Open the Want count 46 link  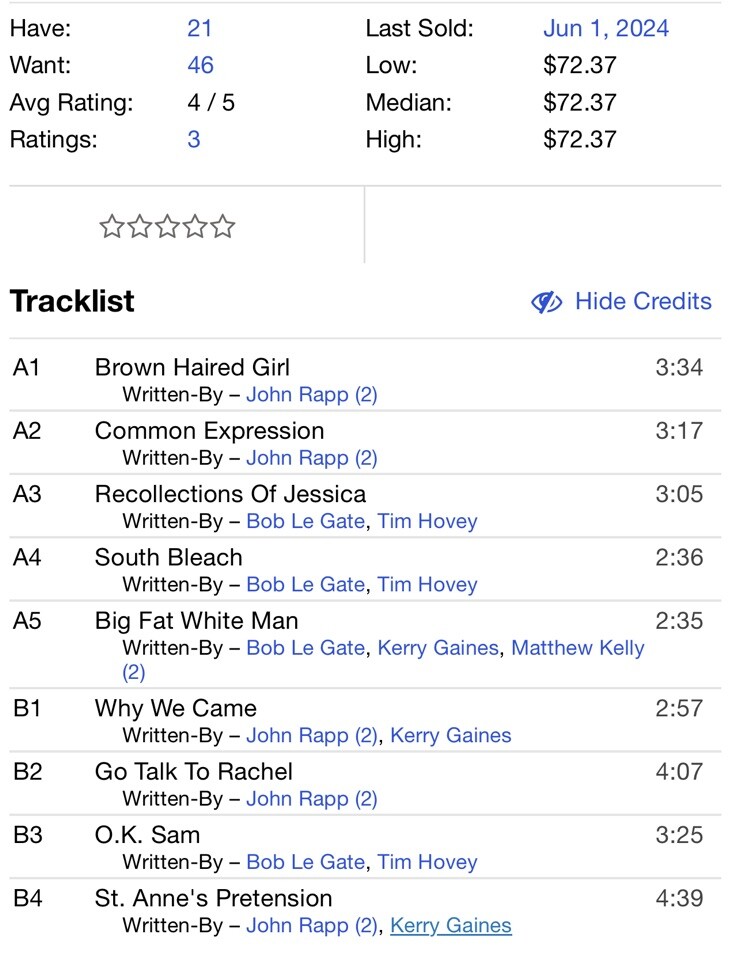tap(200, 65)
